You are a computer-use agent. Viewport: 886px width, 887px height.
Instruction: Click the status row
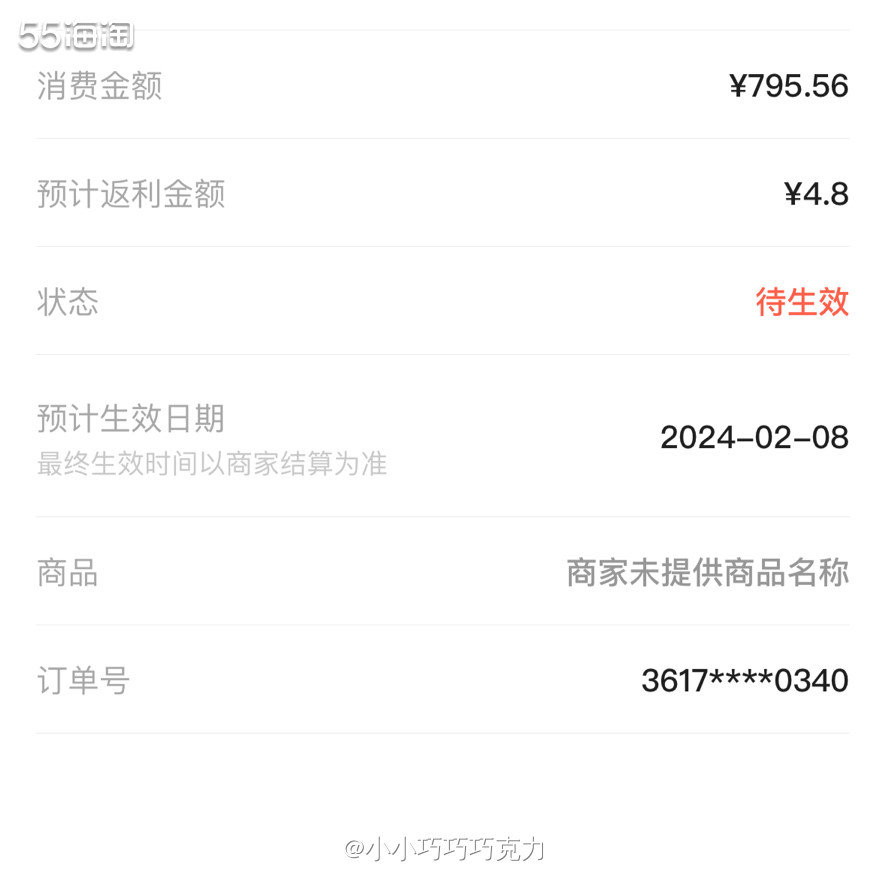[x=443, y=301]
